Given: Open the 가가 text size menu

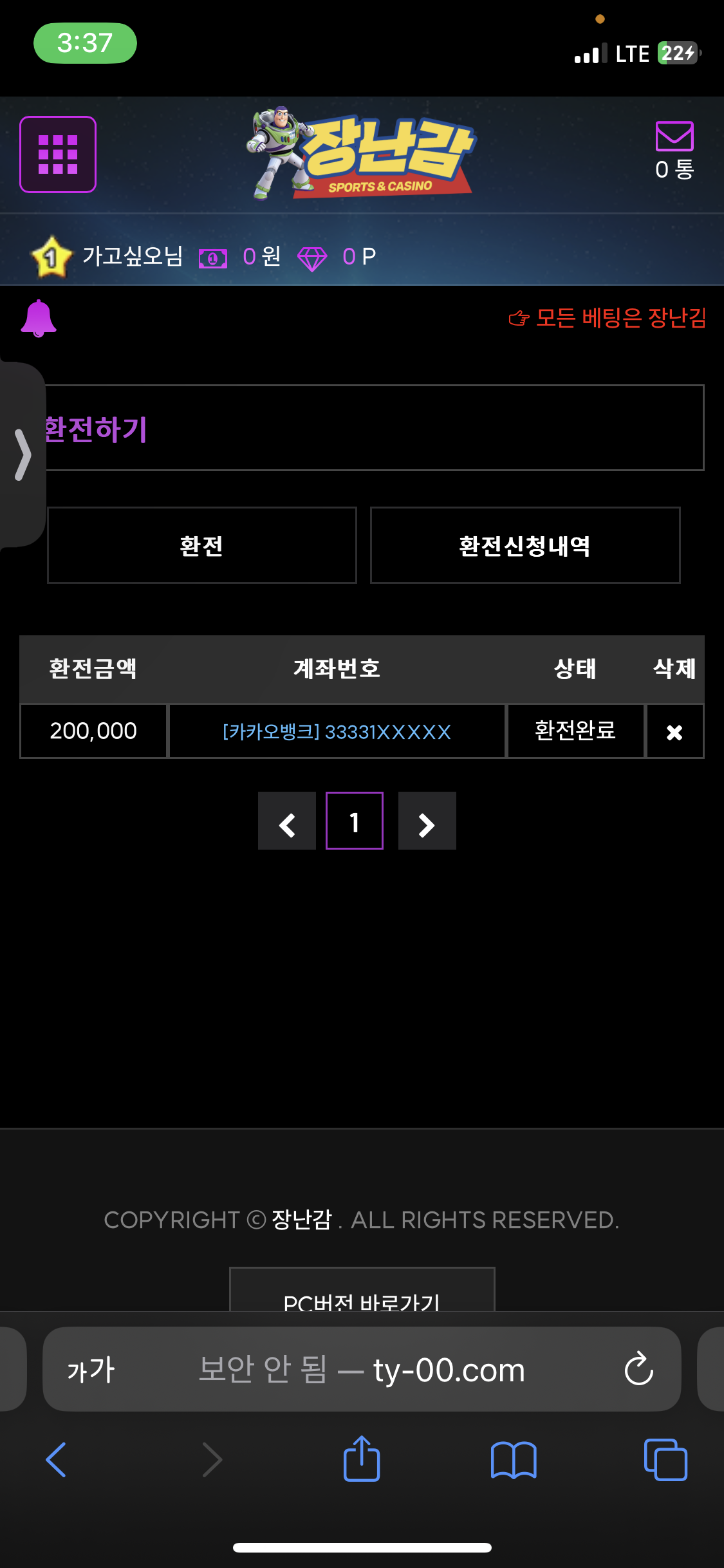Looking at the screenshot, I should pos(91,1370).
